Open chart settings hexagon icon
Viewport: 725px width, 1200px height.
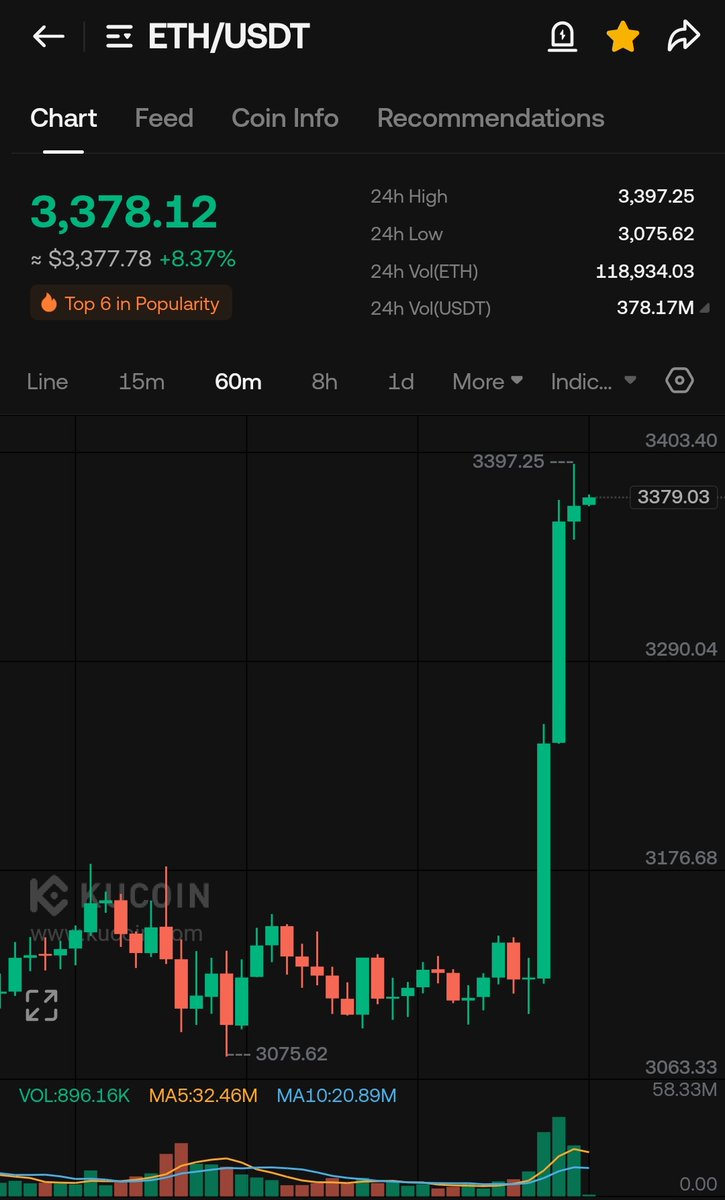tap(679, 381)
